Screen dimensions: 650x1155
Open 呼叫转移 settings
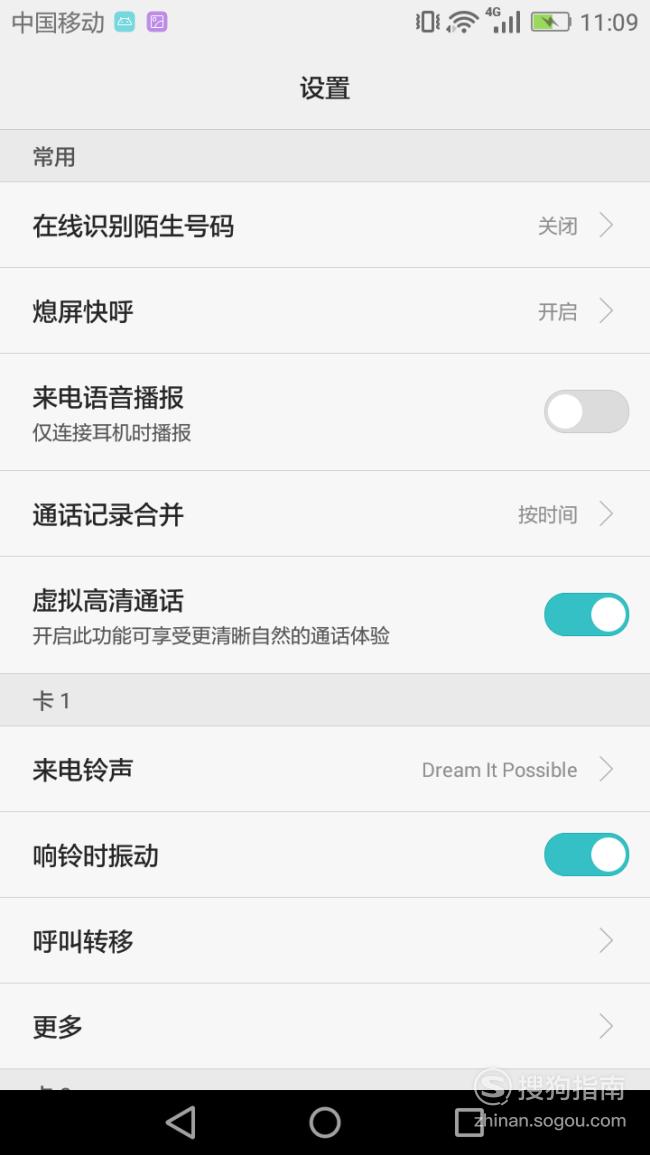[x=325, y=941]
